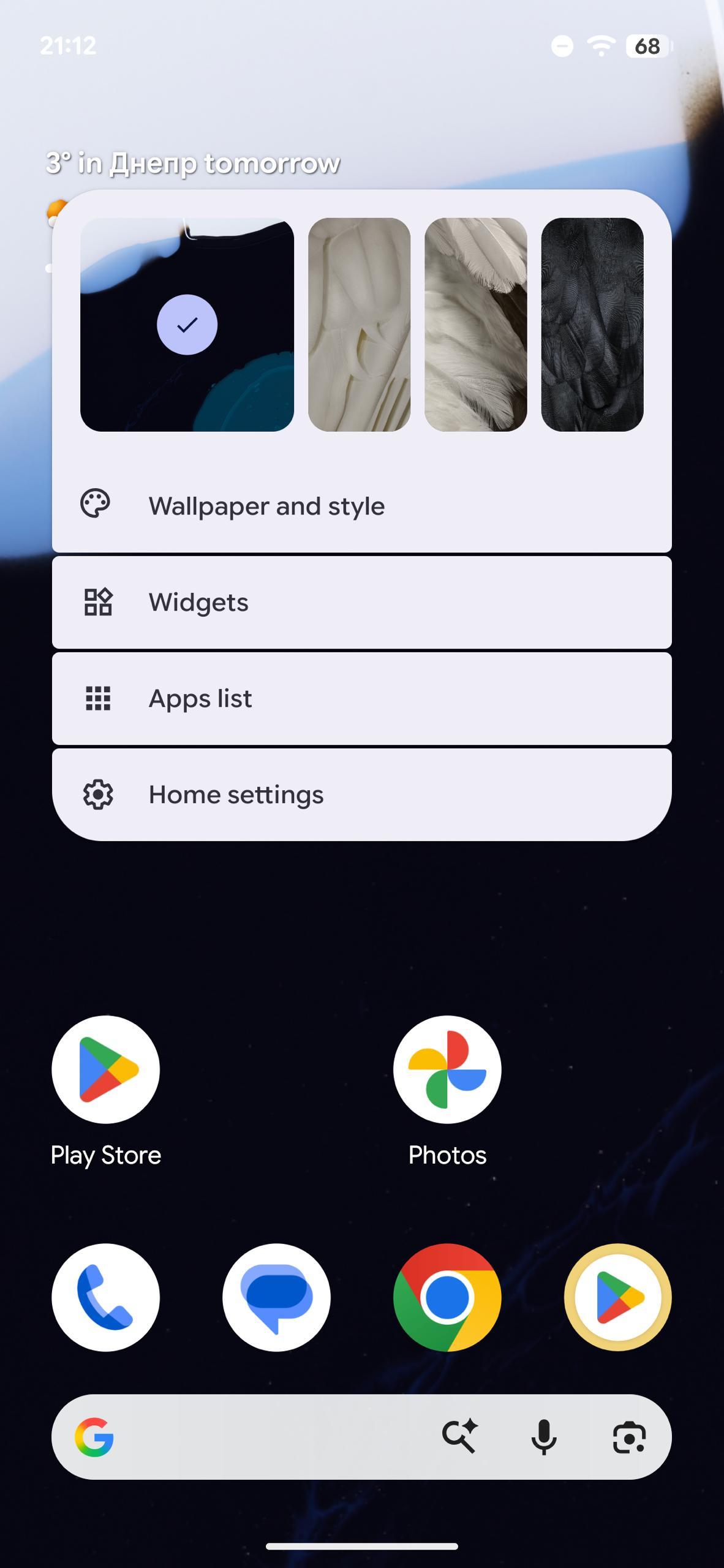This screenshot has height=1568, width=724.
Task: Start voice search with the microphone
Action: [544, 1437]
